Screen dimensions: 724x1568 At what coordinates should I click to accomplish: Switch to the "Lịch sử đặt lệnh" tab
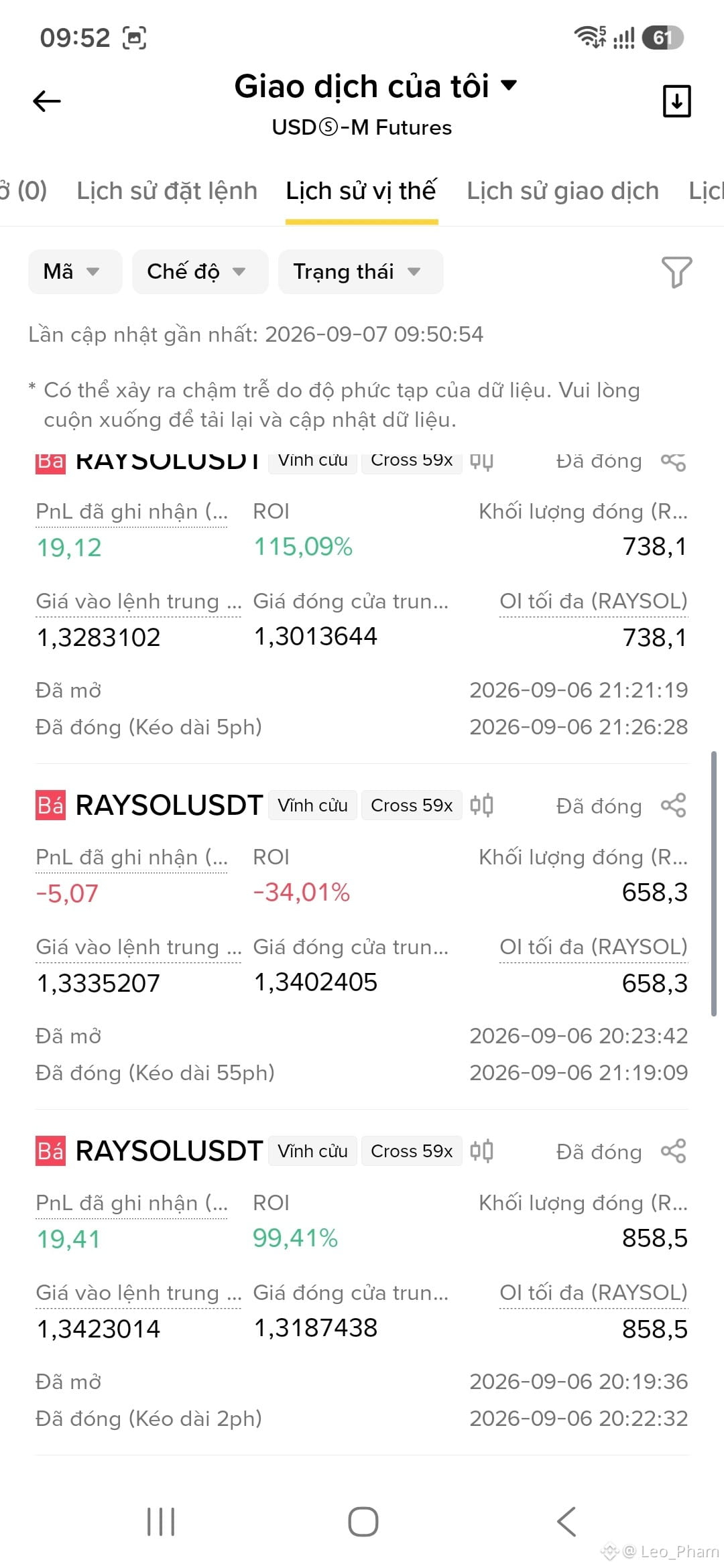167,191
